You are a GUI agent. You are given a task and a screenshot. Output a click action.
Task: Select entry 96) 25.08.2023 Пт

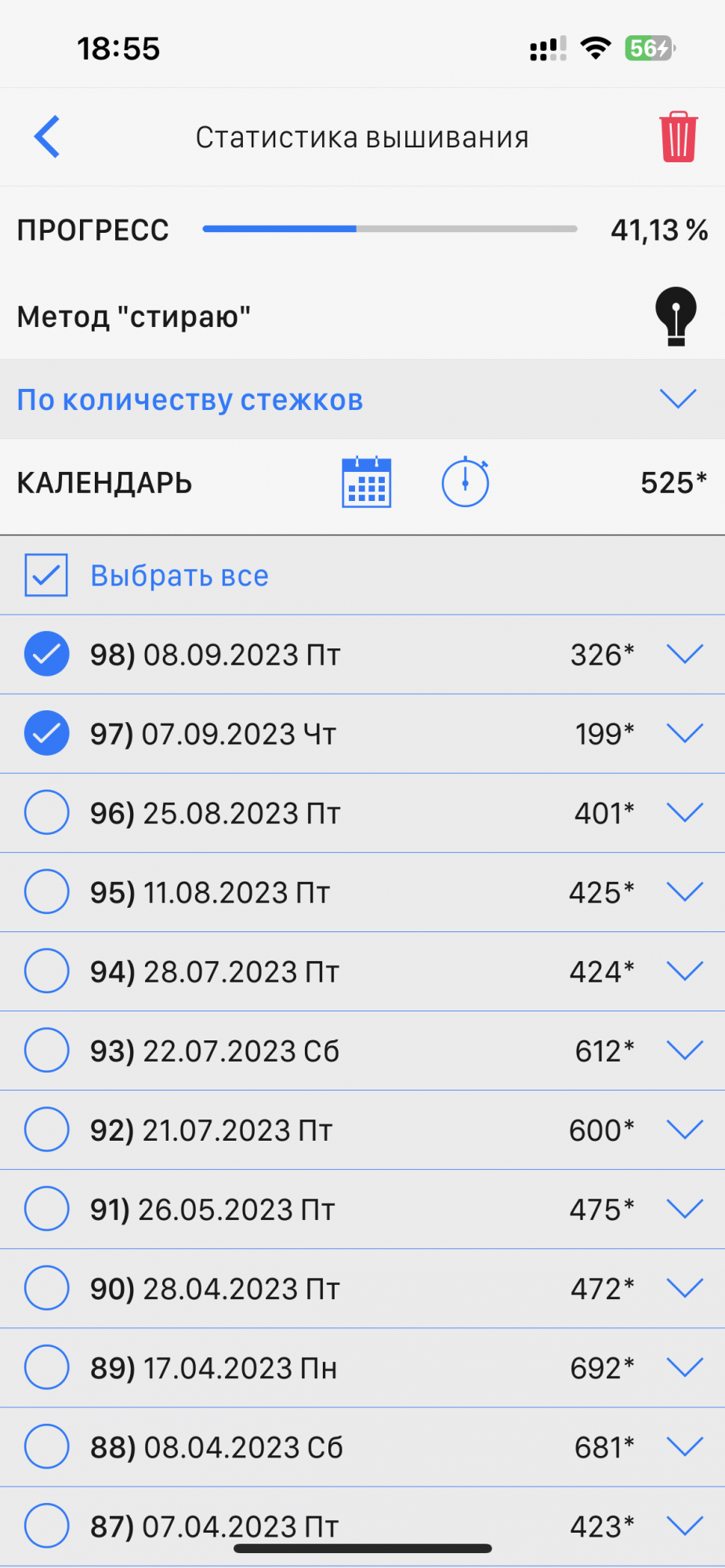click(47, 812)
